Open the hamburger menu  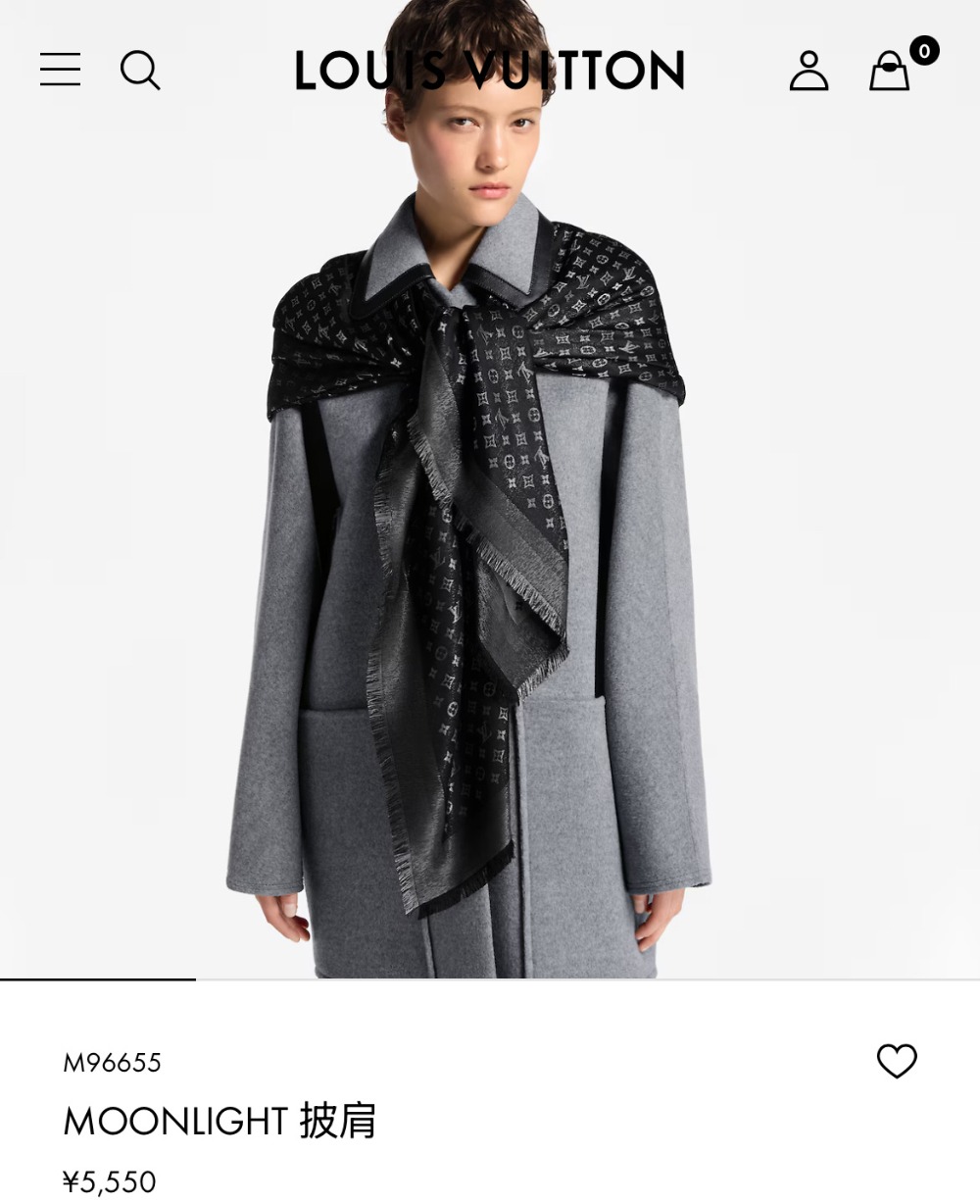[60, 70]
